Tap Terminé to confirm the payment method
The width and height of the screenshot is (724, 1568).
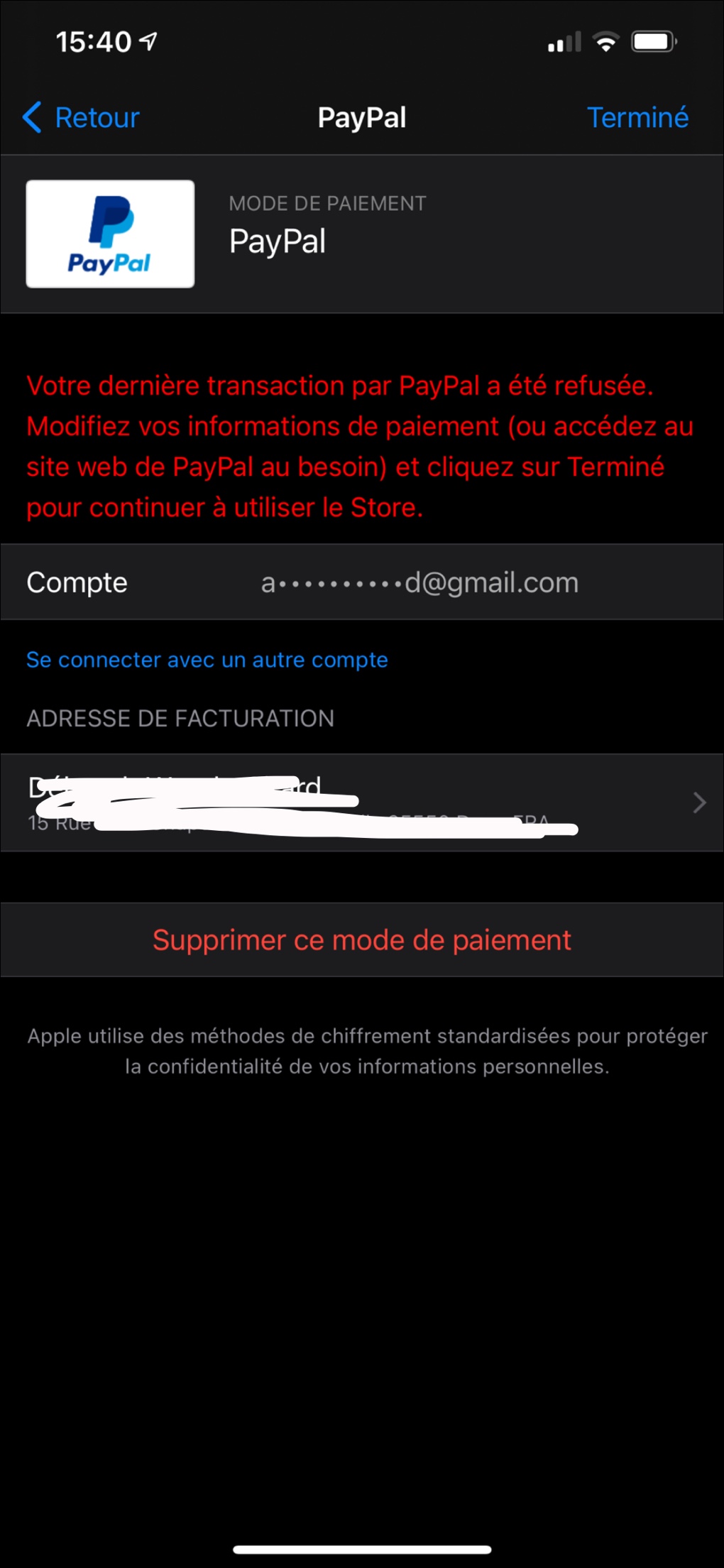click(637, 117)
